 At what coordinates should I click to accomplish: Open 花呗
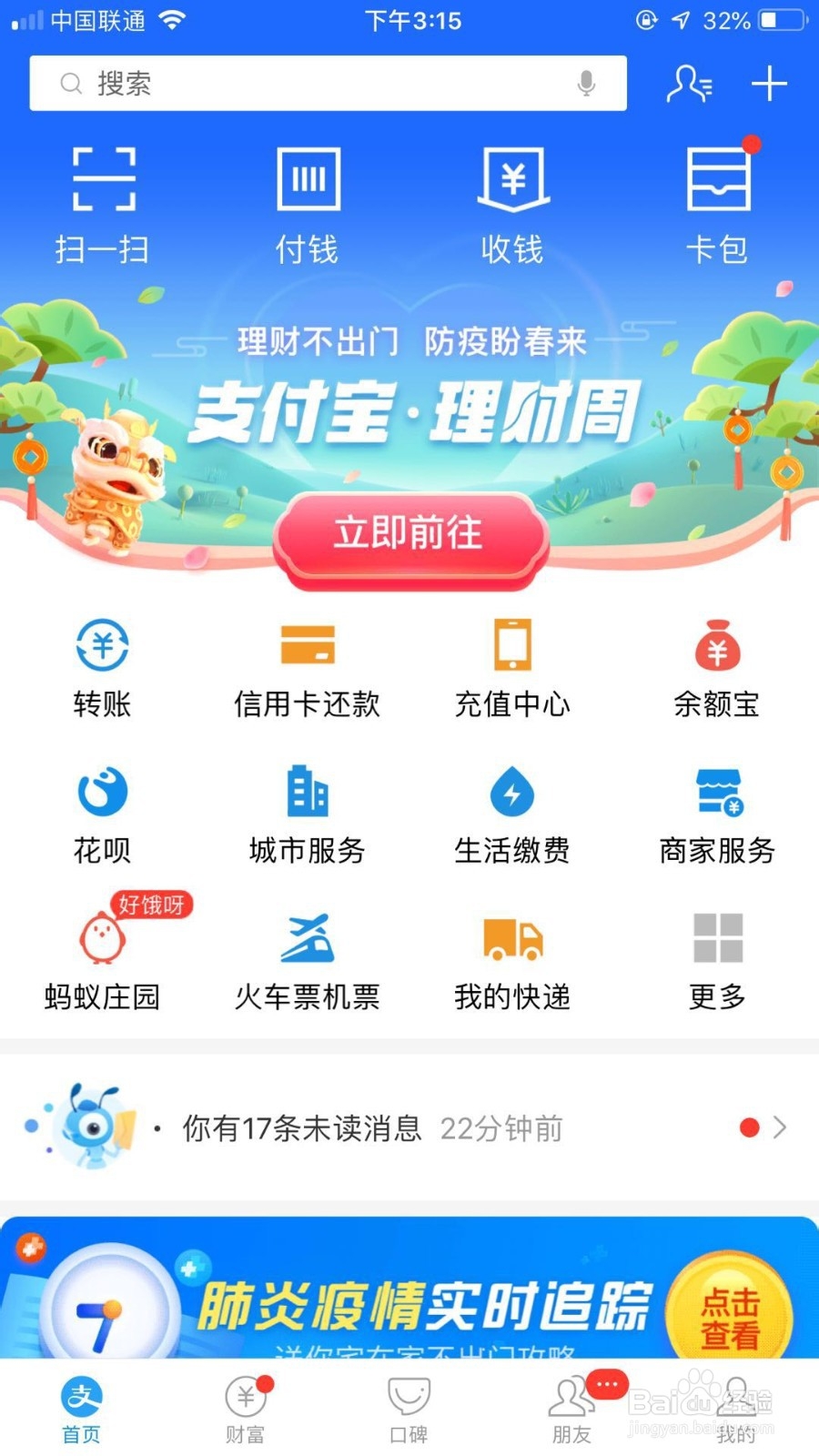[x=101, y=813]
